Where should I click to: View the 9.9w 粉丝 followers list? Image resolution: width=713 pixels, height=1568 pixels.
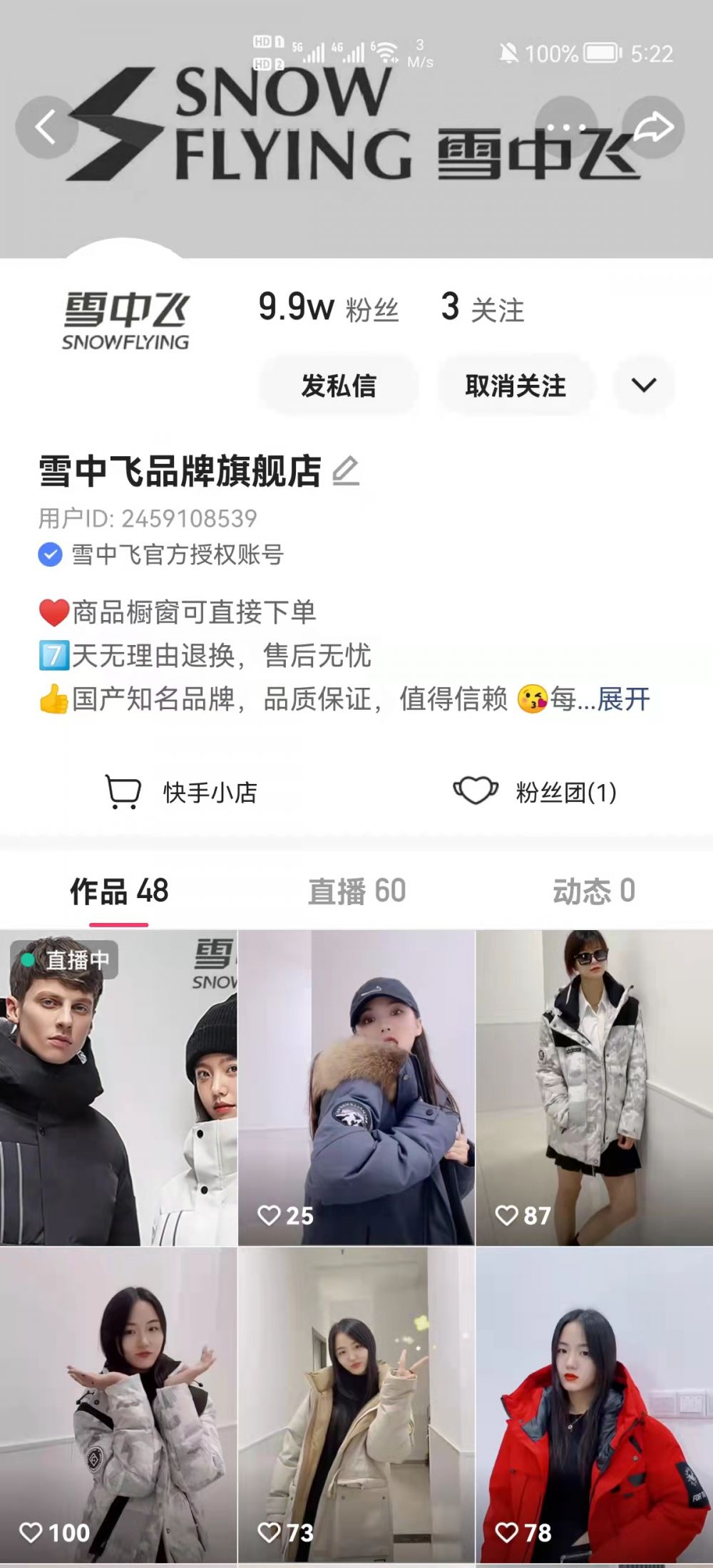[x=329, y=308]
